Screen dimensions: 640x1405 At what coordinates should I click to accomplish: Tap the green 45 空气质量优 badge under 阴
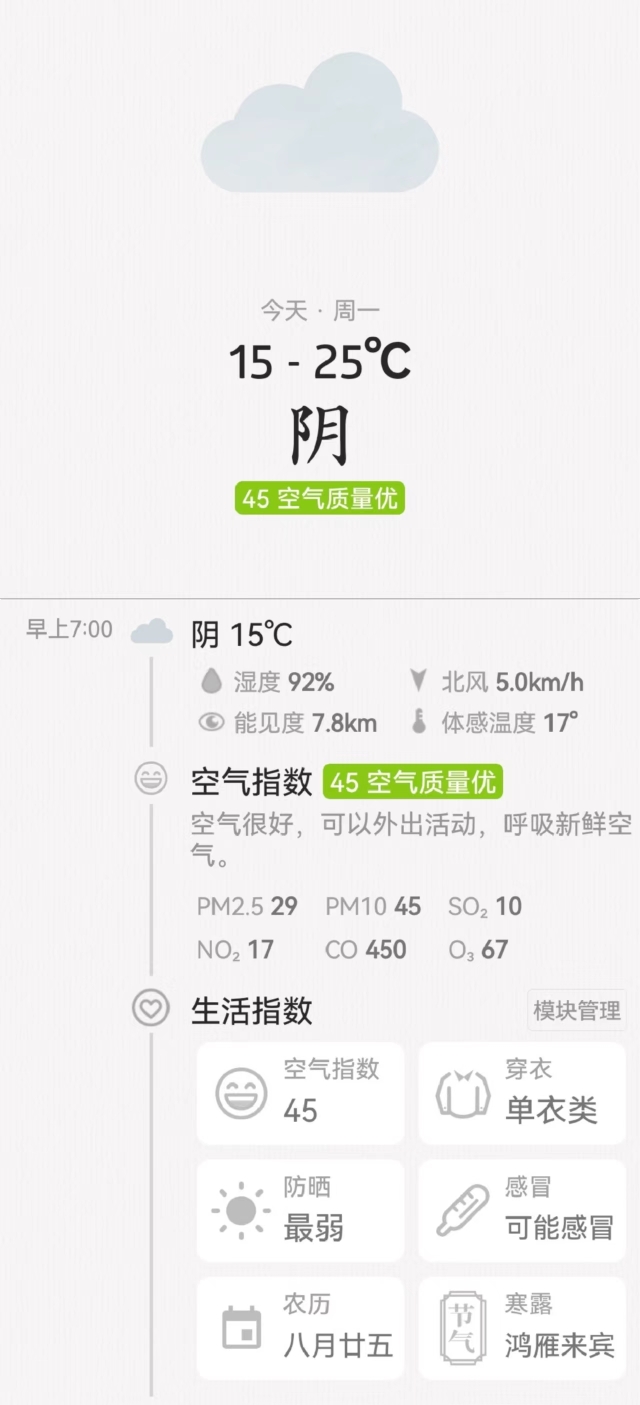click(320, 498)
